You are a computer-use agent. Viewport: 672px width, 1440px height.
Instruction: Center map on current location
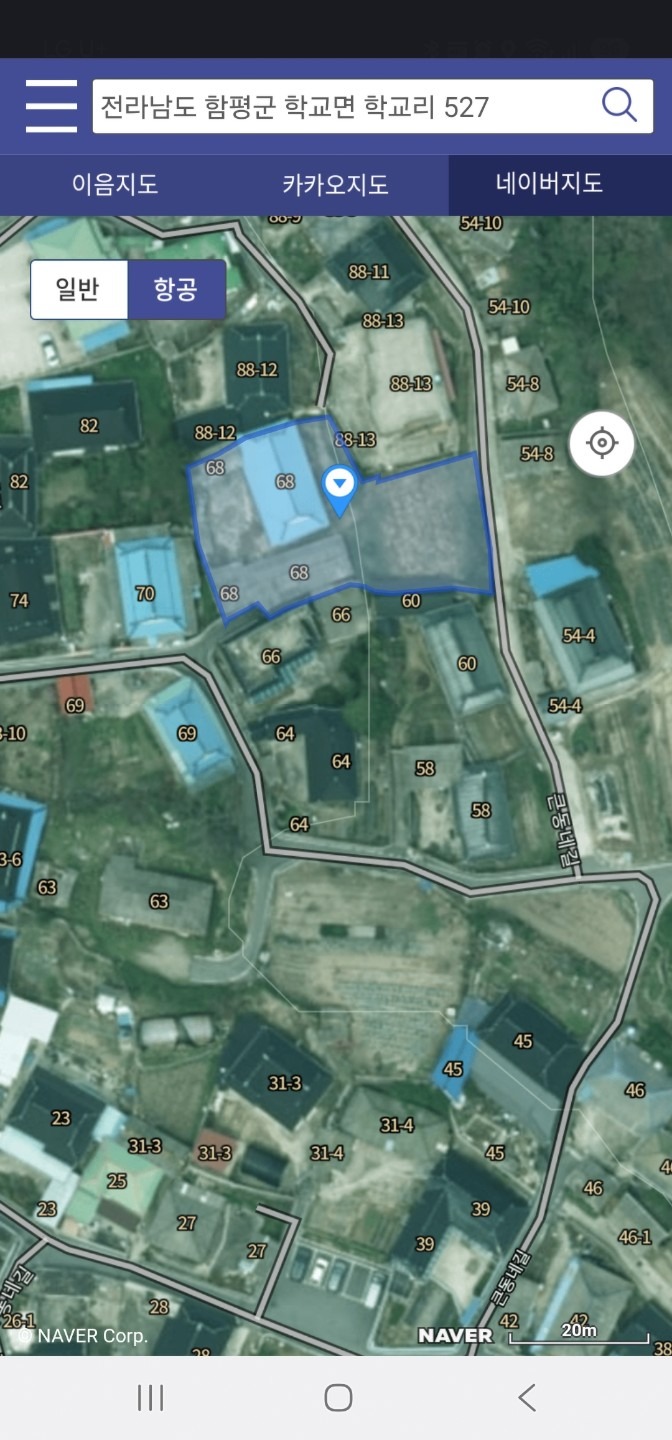tap(602, 443)
